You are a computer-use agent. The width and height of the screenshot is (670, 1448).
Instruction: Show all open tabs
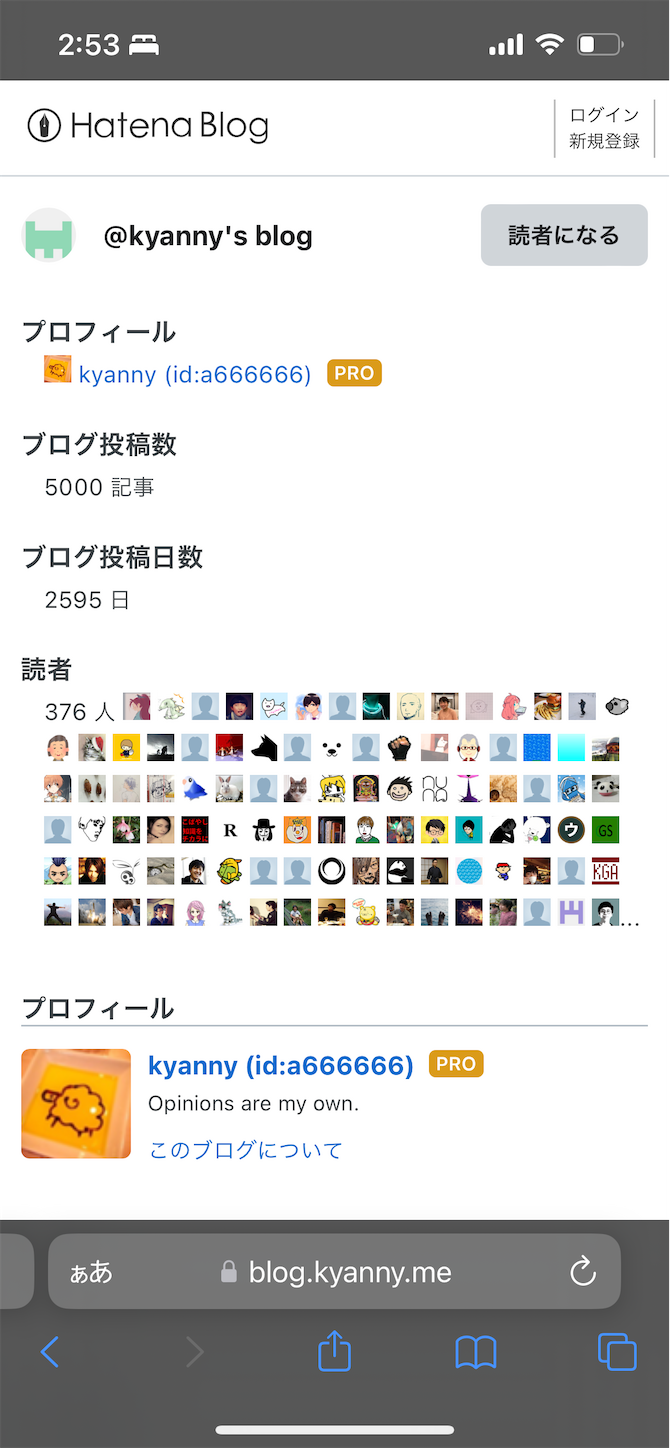point(617,1353)
